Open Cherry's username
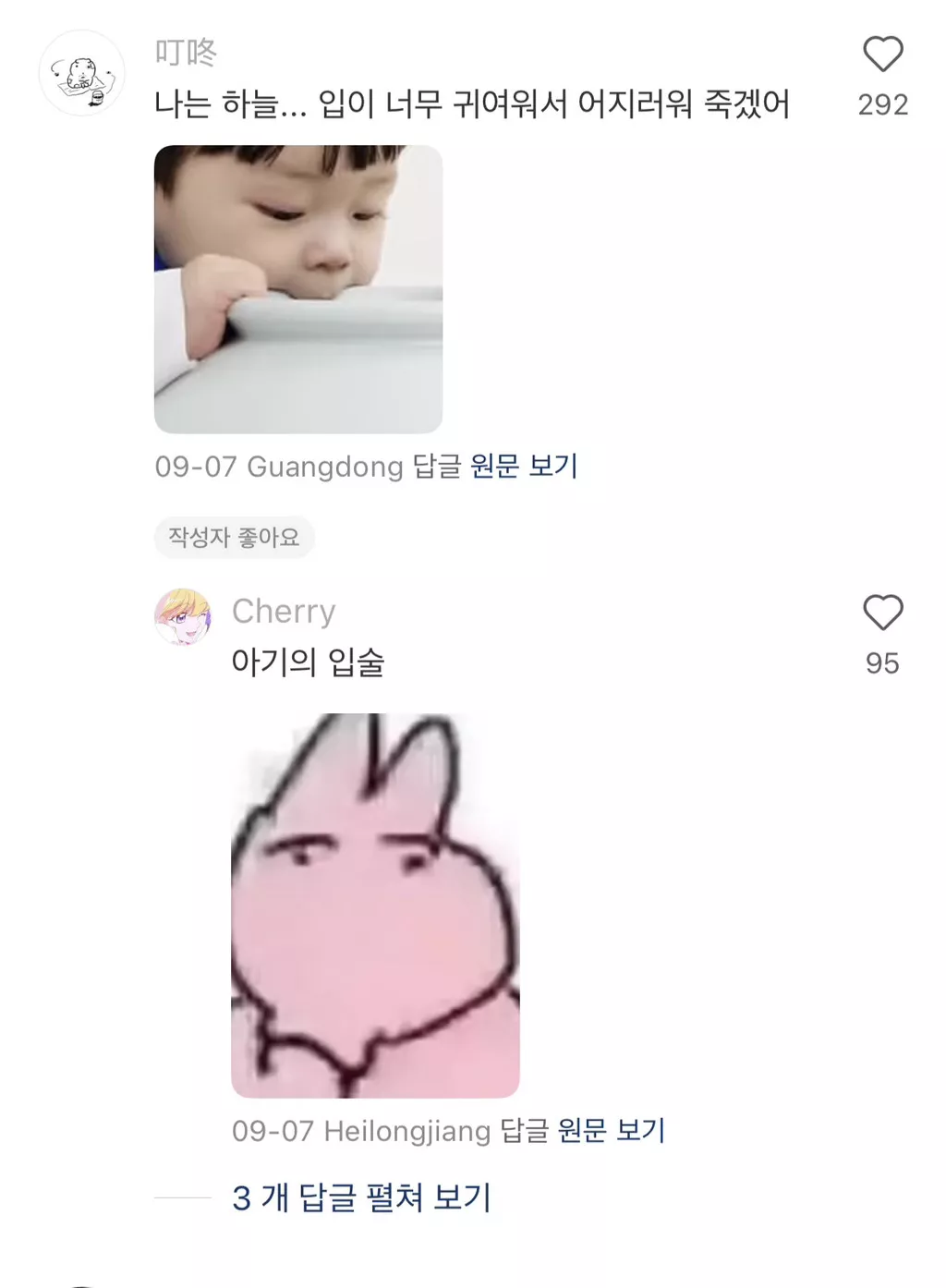 tap(284, 612)
